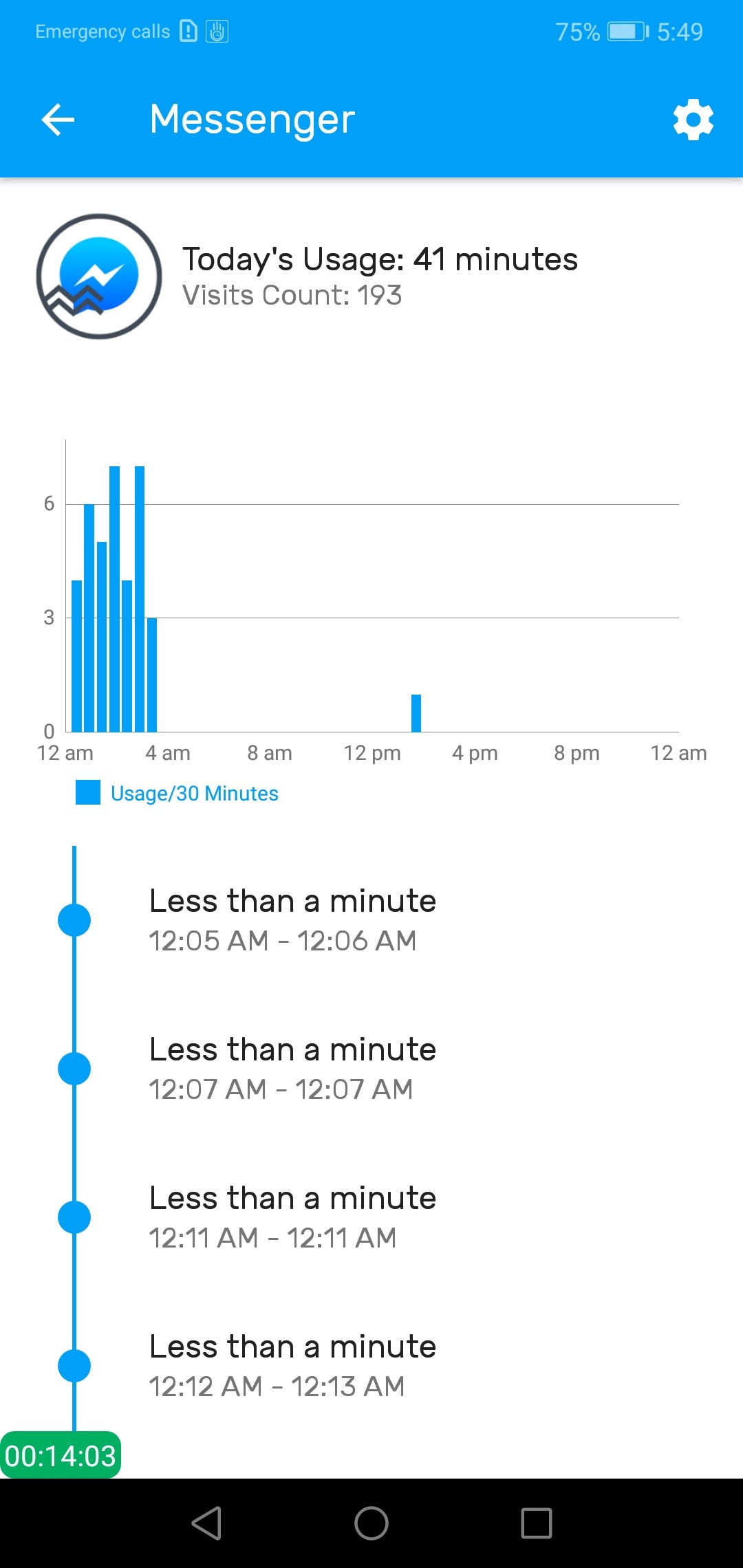Tap the back arrow to exit Messenger stats
This screenshot has height=1568, width=743.
point(58,120)
